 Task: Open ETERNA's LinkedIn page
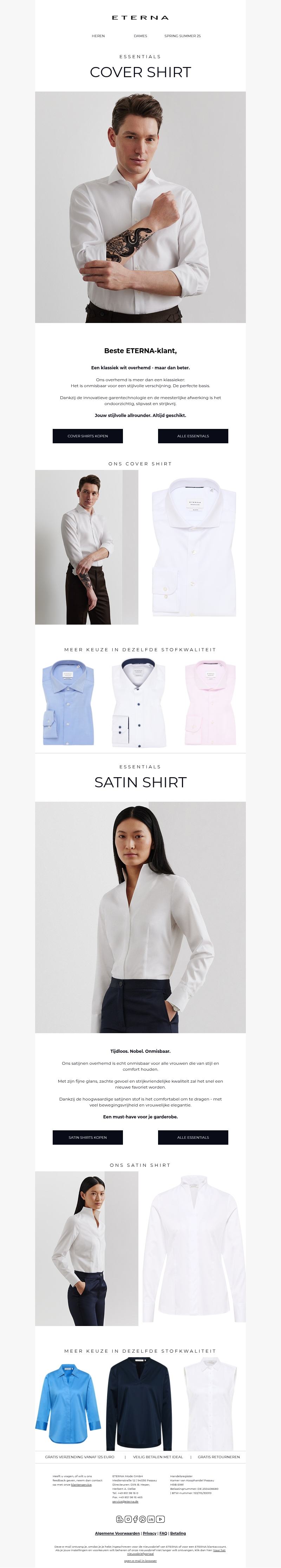point(151,1519)
